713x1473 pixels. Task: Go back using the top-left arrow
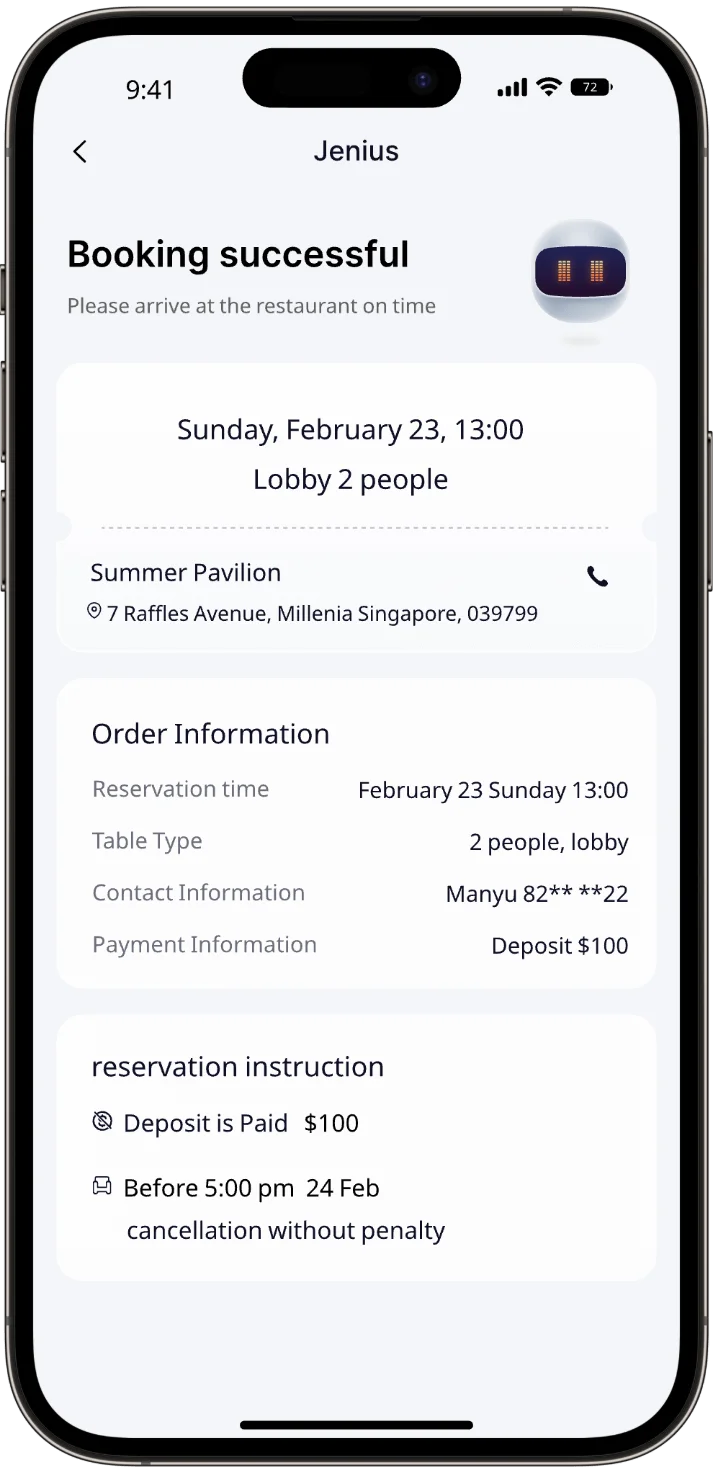[x=80, y=151]
